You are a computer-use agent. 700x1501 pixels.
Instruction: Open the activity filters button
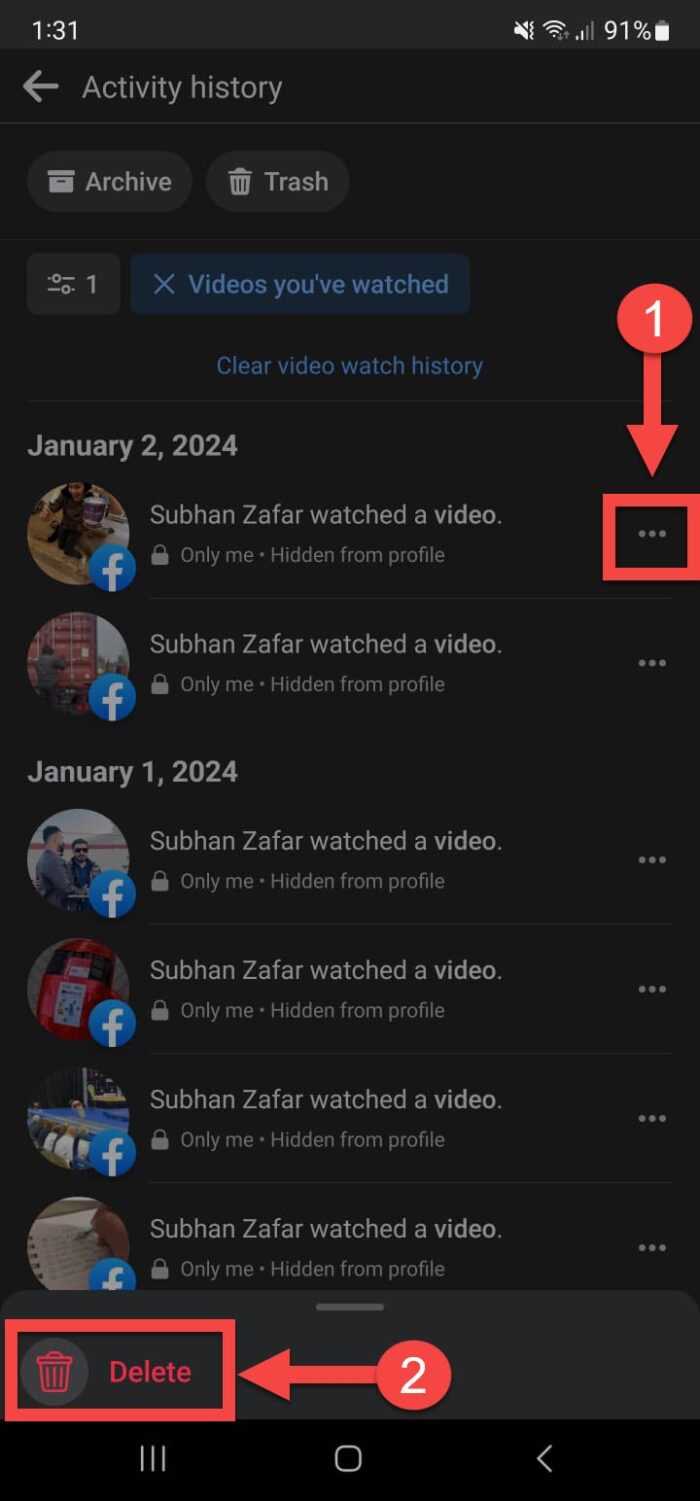coord(73,285)
